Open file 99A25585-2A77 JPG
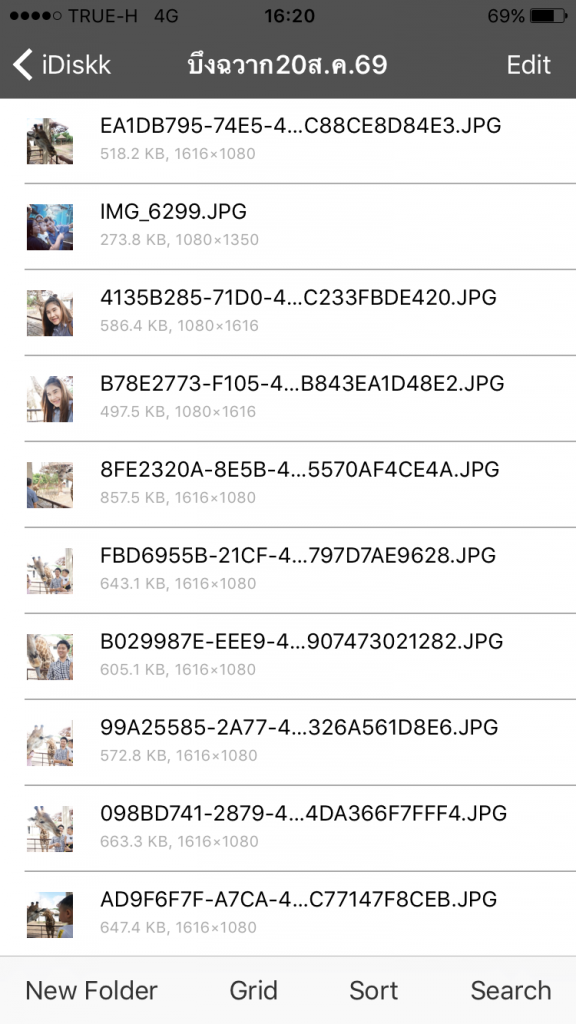Image resolution: width=576 pixels, height=1024 pixels. (288, 743)
